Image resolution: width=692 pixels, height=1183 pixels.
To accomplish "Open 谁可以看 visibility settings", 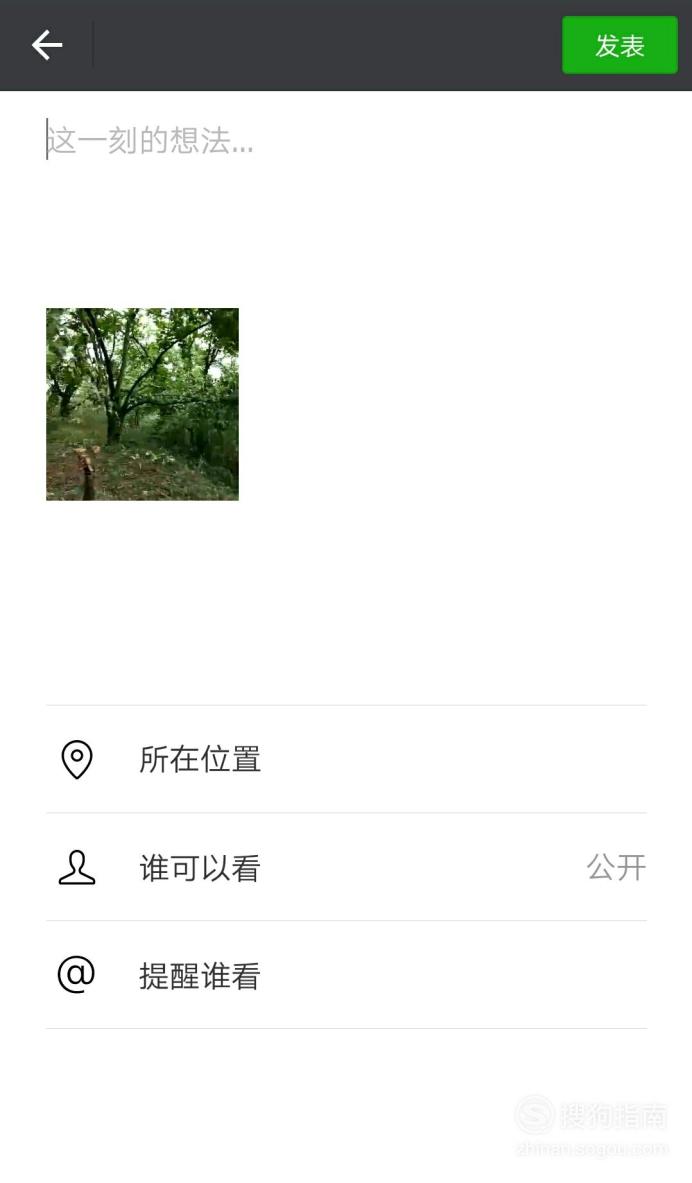I will (346, 868).
